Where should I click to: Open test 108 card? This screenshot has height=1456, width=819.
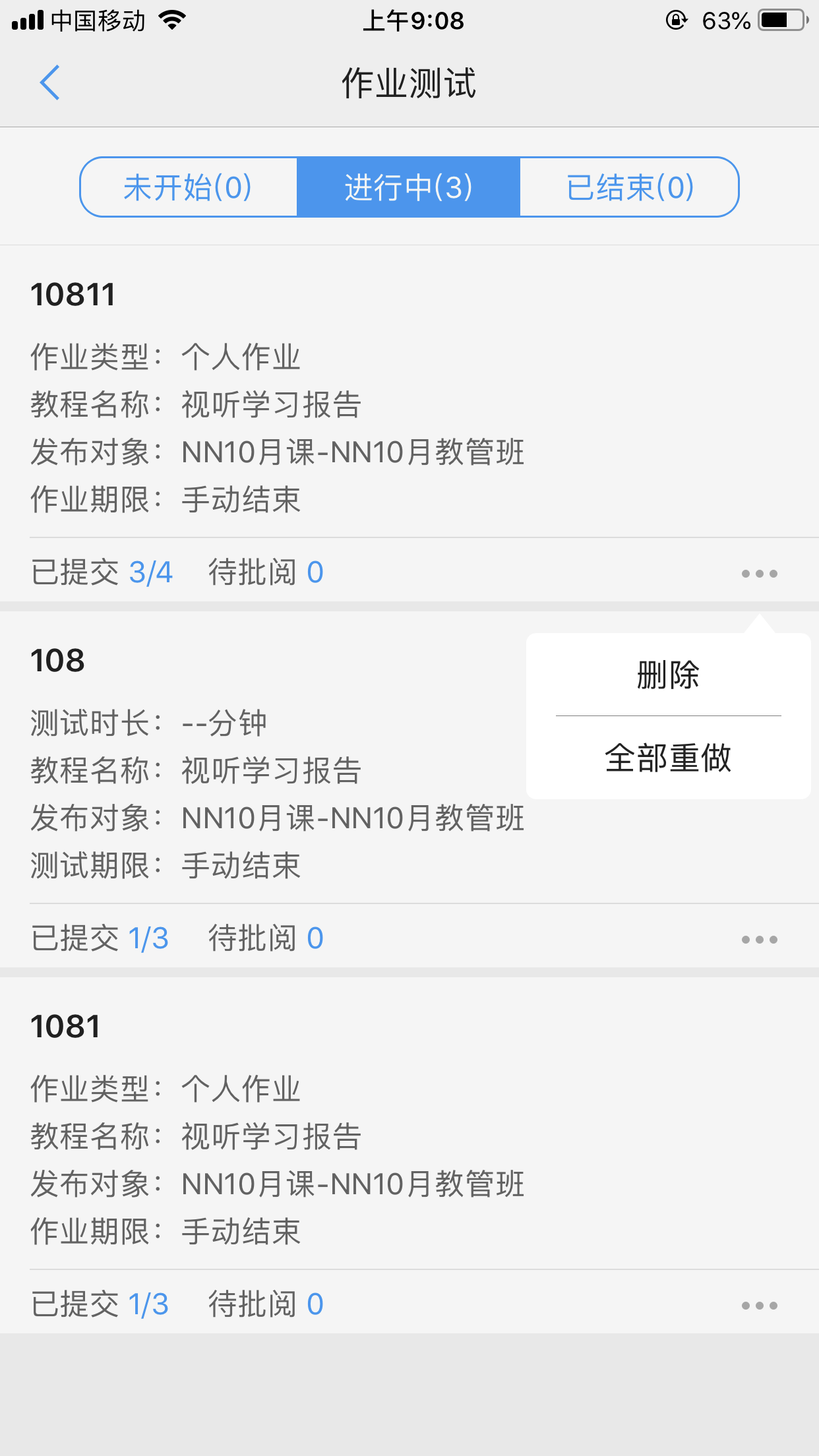pos(264,791)
